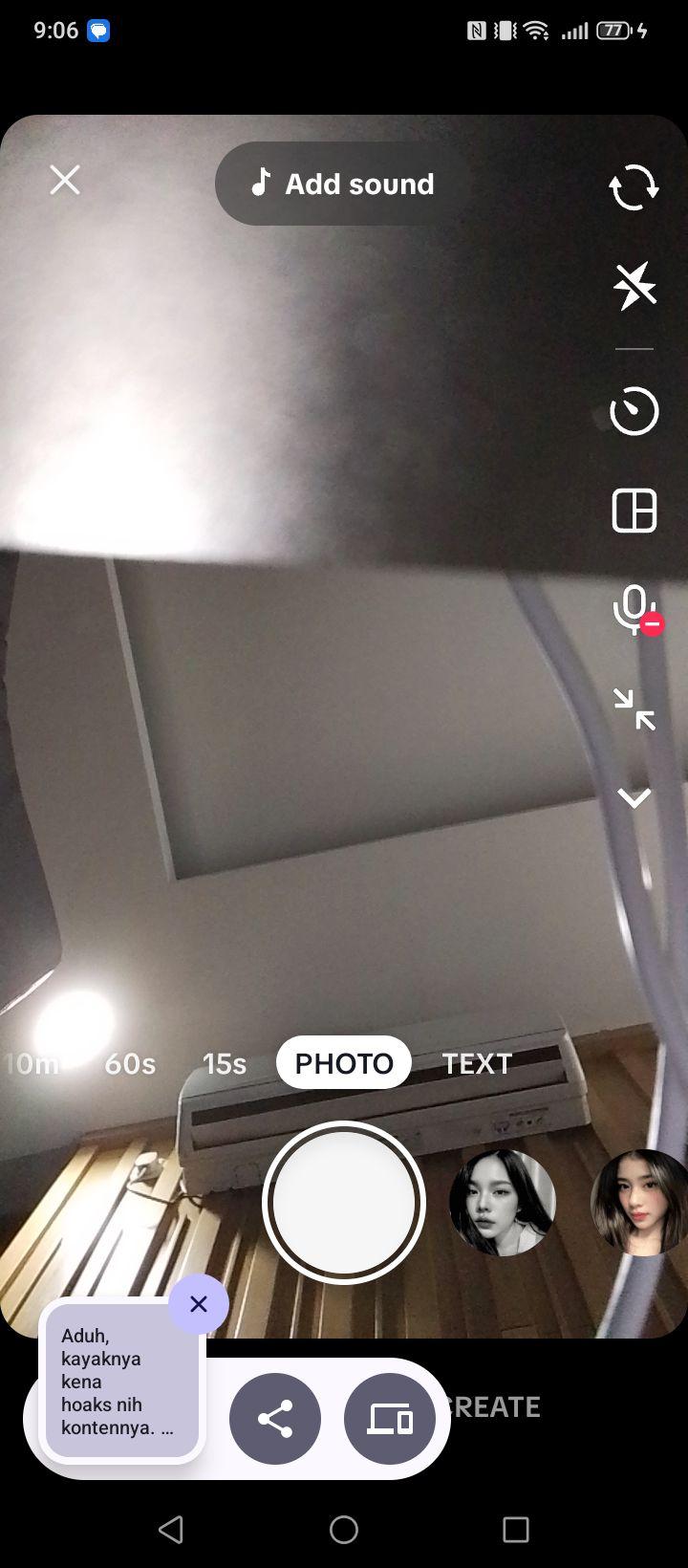Tap the share icon in the floating bar

(x=275, y=1419)
